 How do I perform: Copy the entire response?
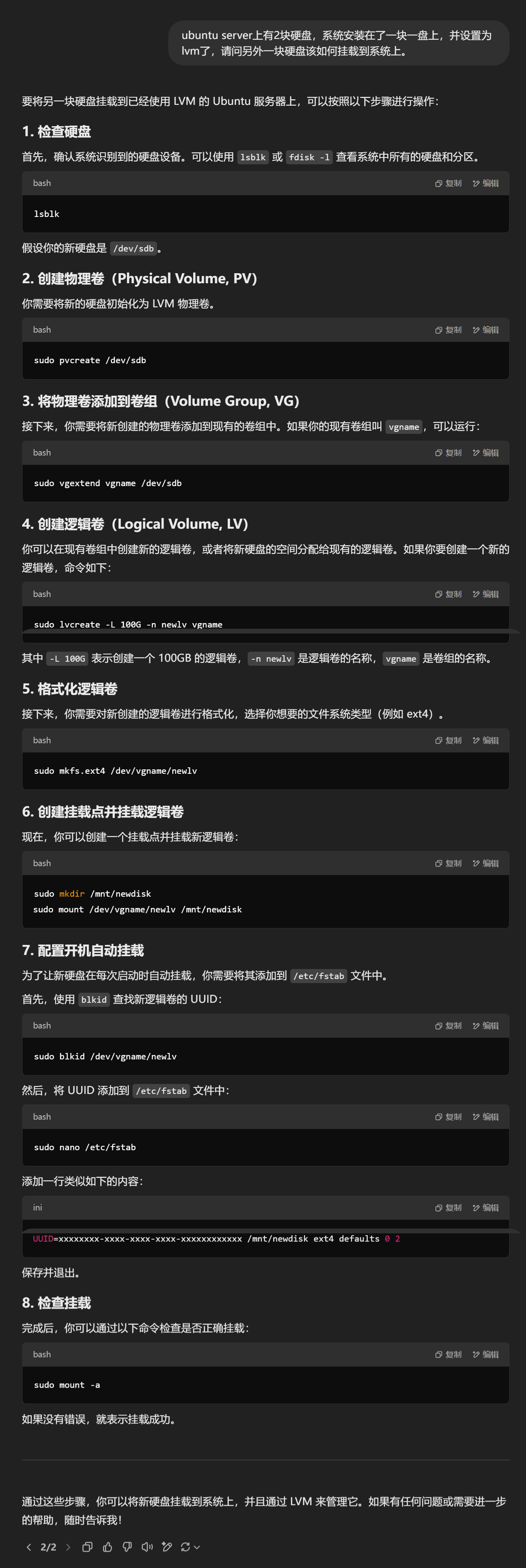click(88, 1547)
